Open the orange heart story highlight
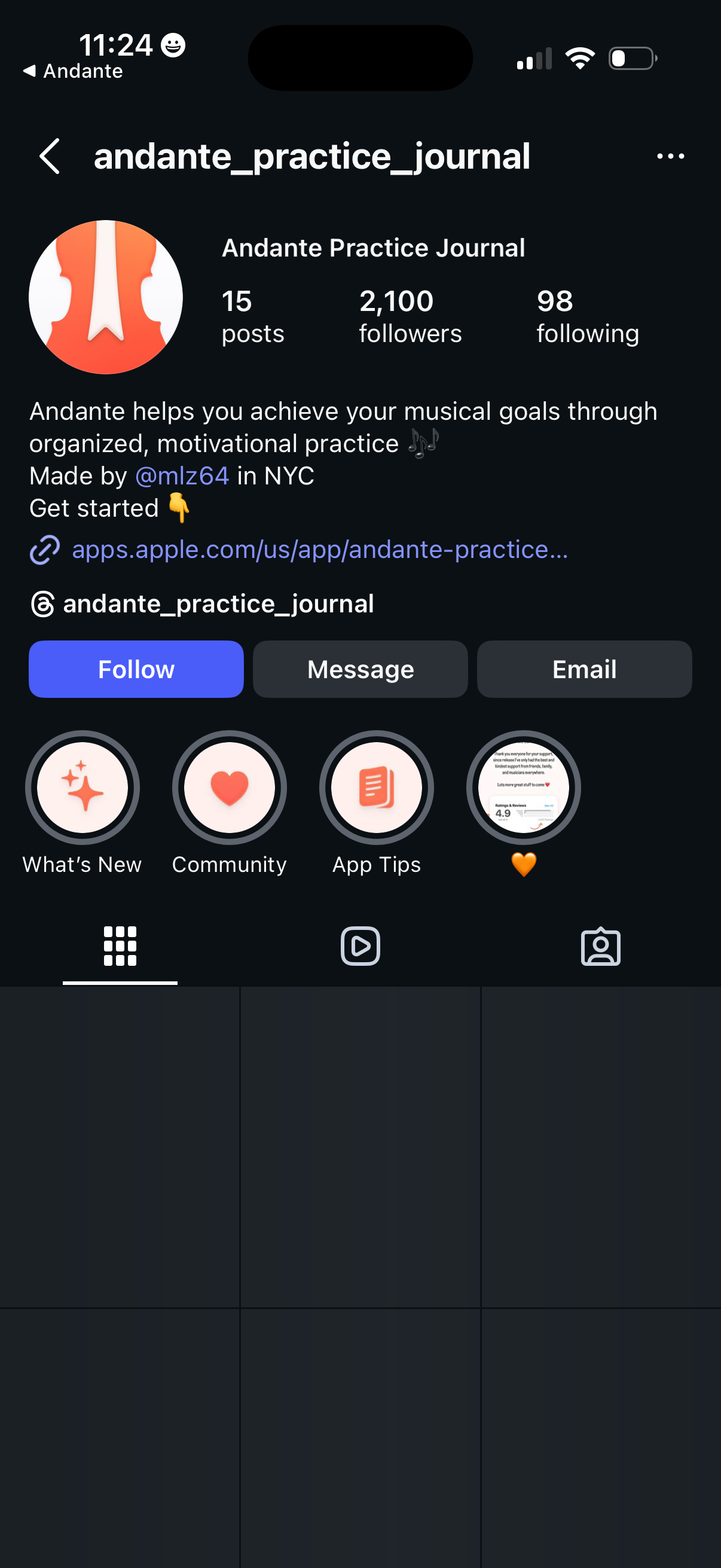This screenshot has height=1568, width=721. pos(523,788)
